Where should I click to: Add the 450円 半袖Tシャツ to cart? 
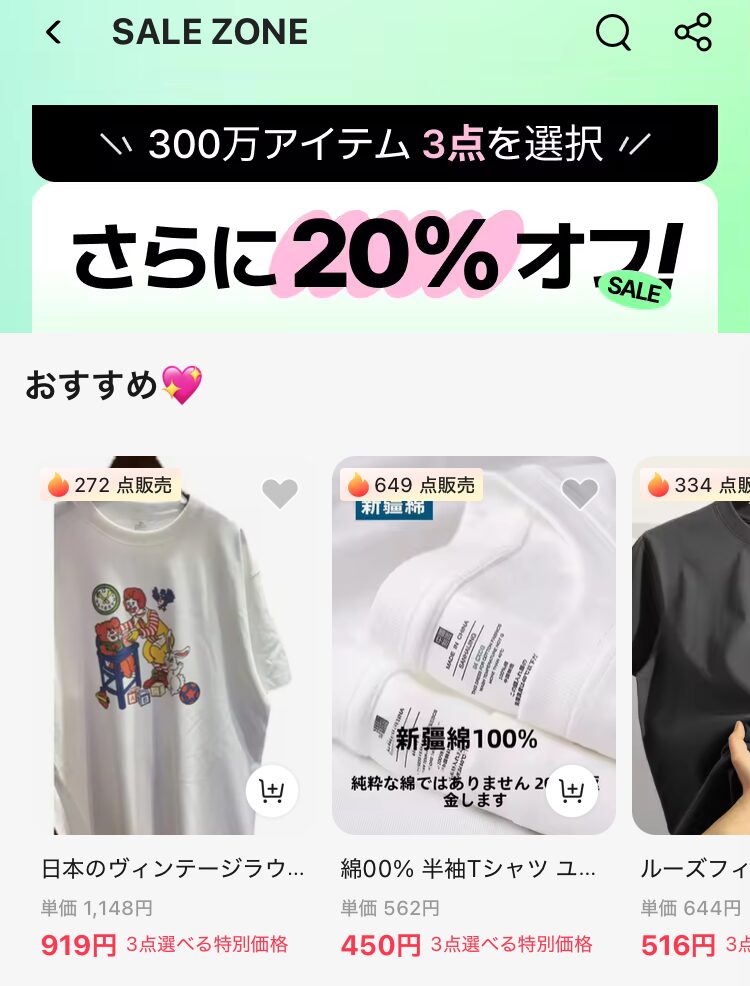tap(572, 791)
